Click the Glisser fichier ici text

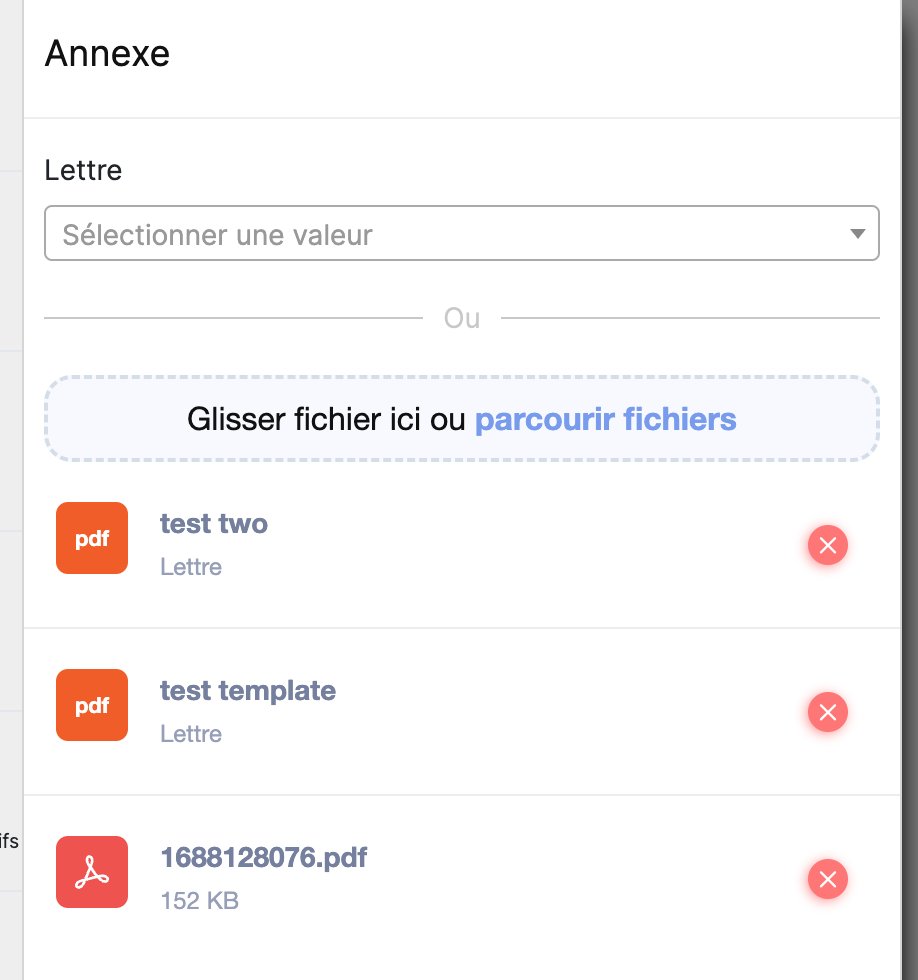[x=326, y=419]
